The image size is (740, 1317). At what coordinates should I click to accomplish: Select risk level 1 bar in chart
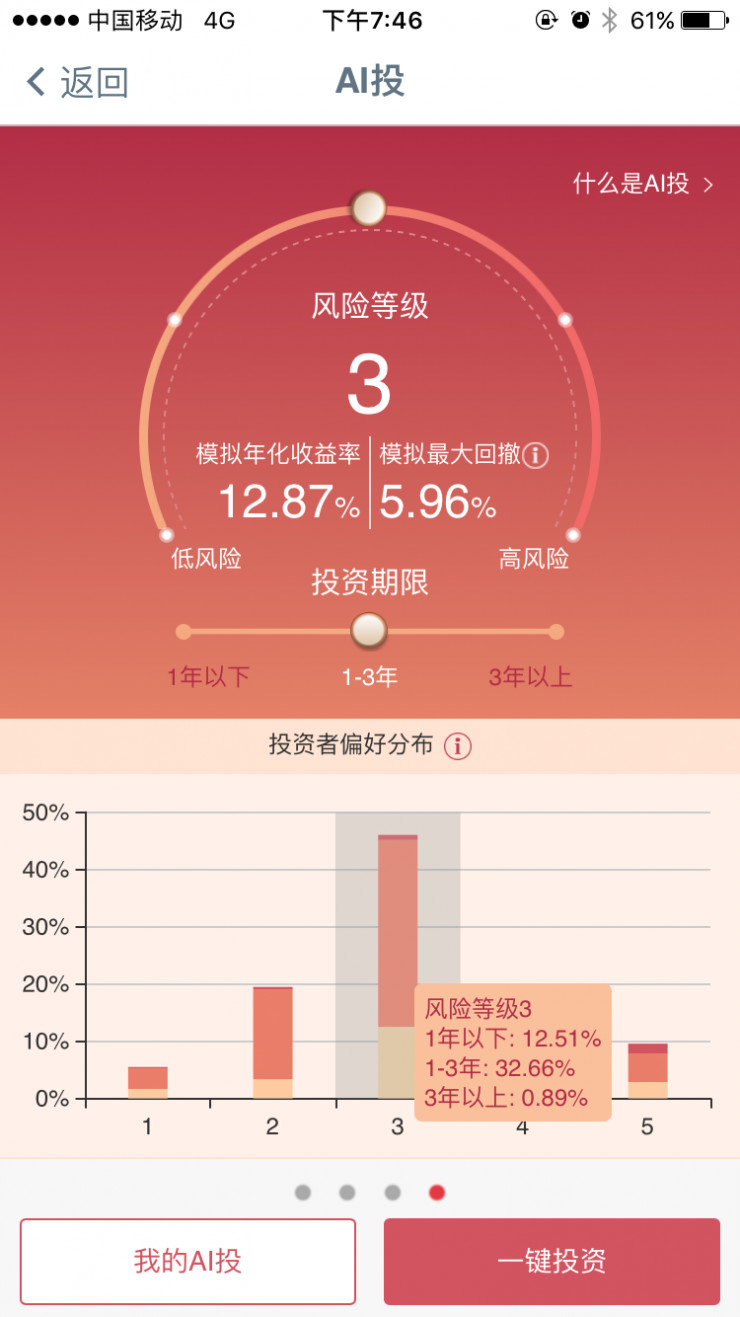(x=147, y=1082)
